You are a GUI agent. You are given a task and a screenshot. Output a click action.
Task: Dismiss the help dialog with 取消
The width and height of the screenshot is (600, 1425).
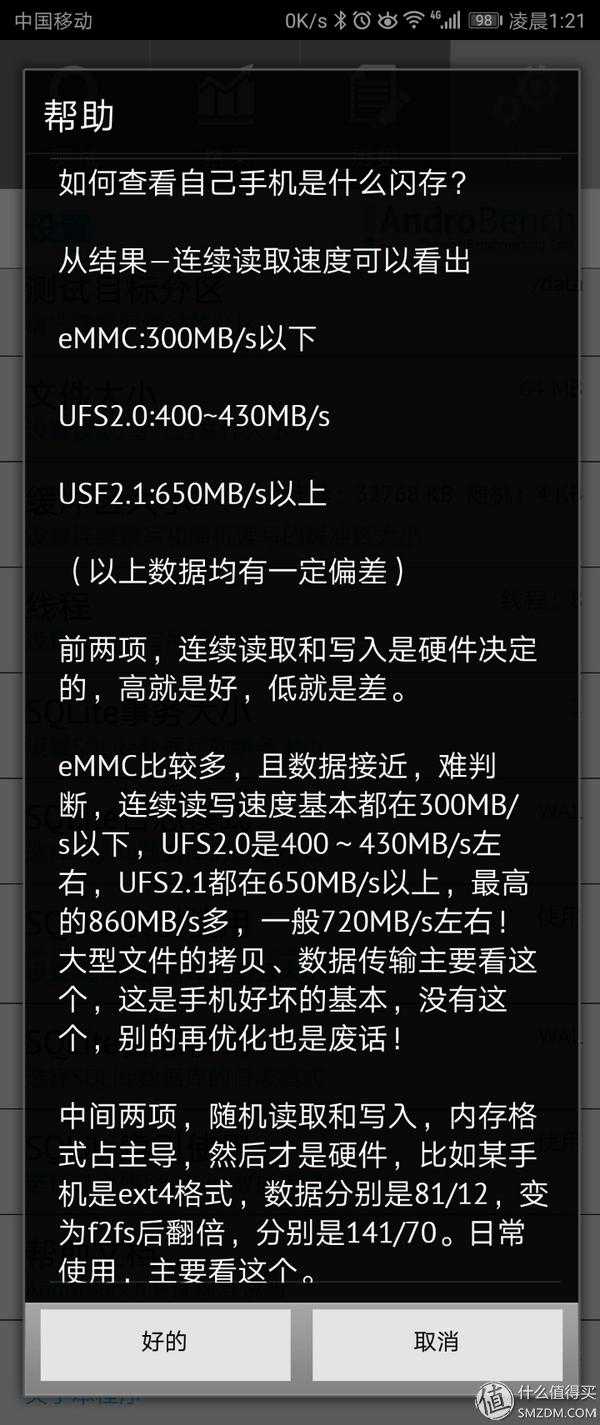(437, 1342)
